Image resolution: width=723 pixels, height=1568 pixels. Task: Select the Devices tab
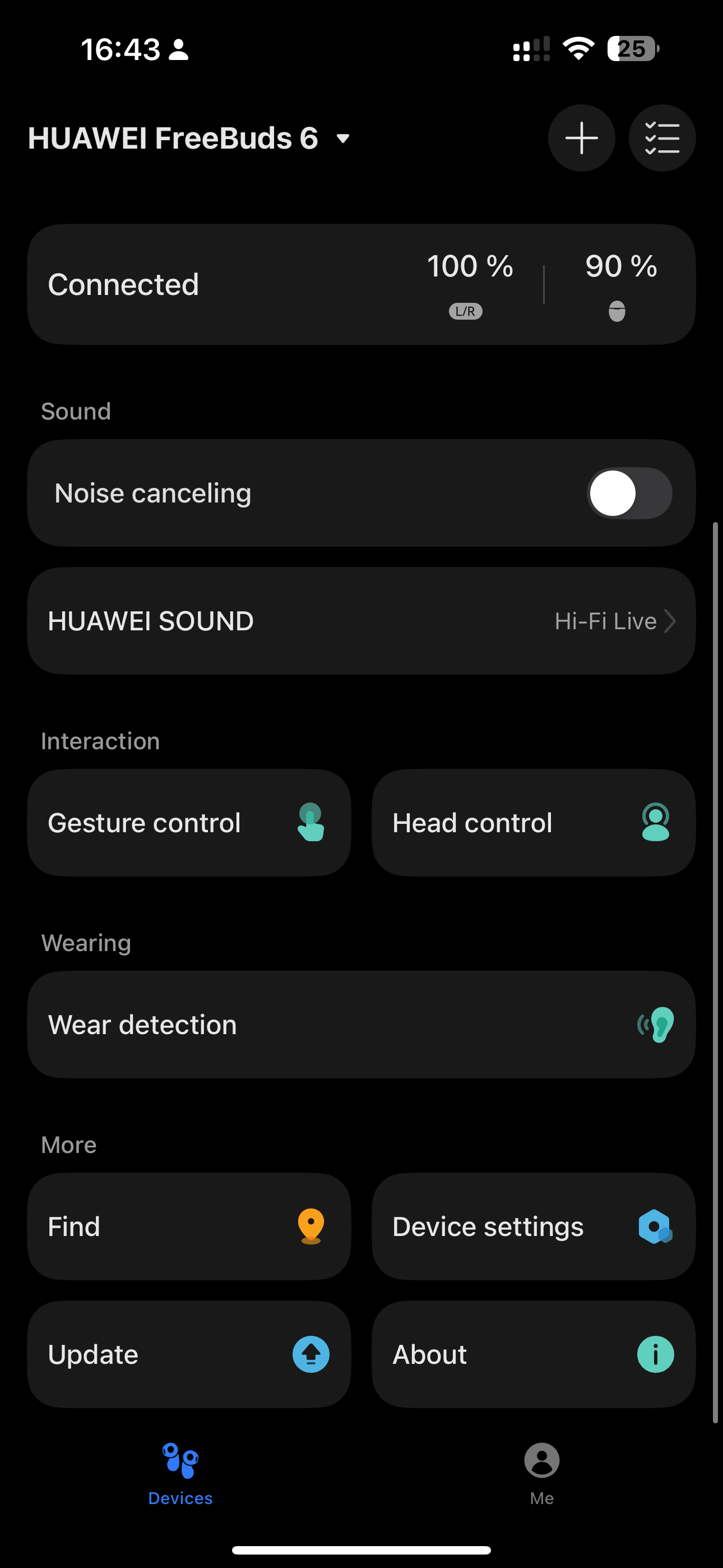[x=180, y=1473]
